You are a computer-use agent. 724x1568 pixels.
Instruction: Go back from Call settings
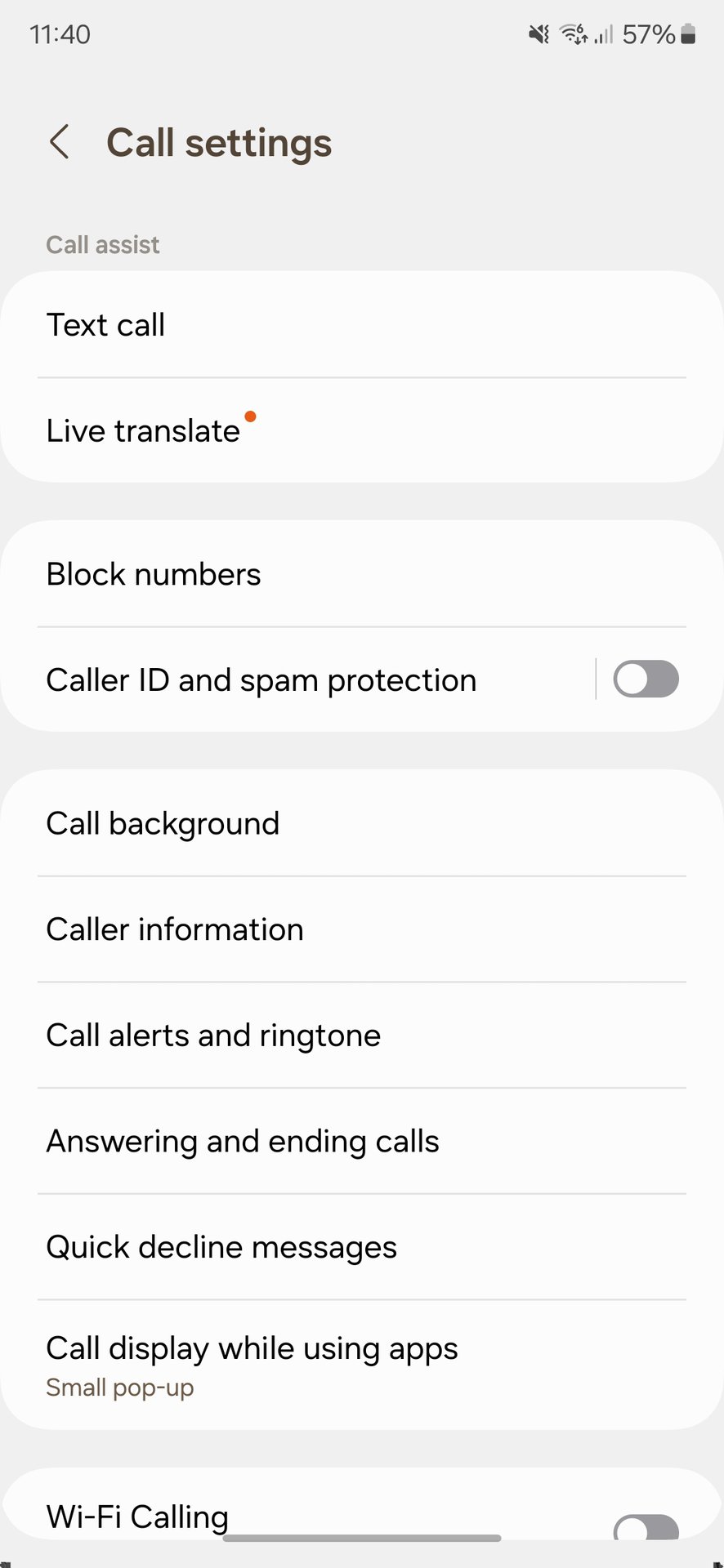click(x=60, y=142)
